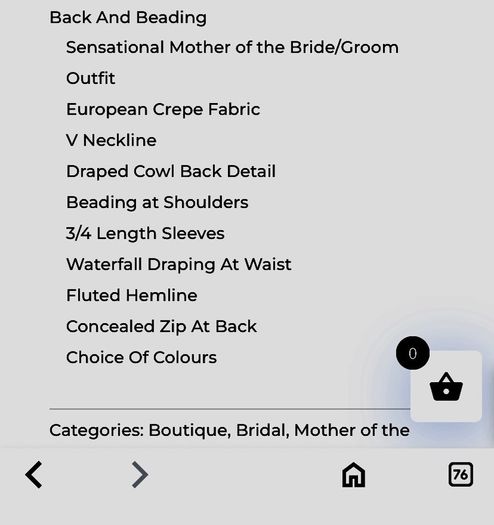This screenshot has height=525, width=494.
Task: Go back to previous page
Action: coord(34,474)
